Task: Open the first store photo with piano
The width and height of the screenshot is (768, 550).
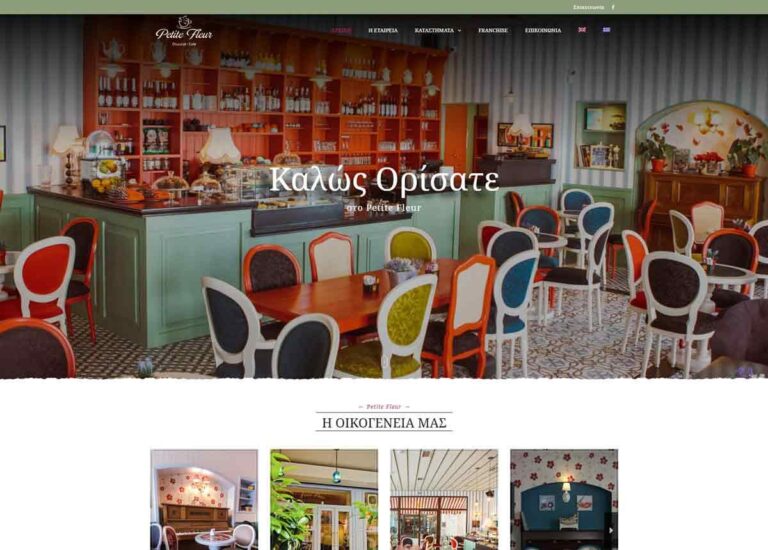Action: tap(204, 499)
